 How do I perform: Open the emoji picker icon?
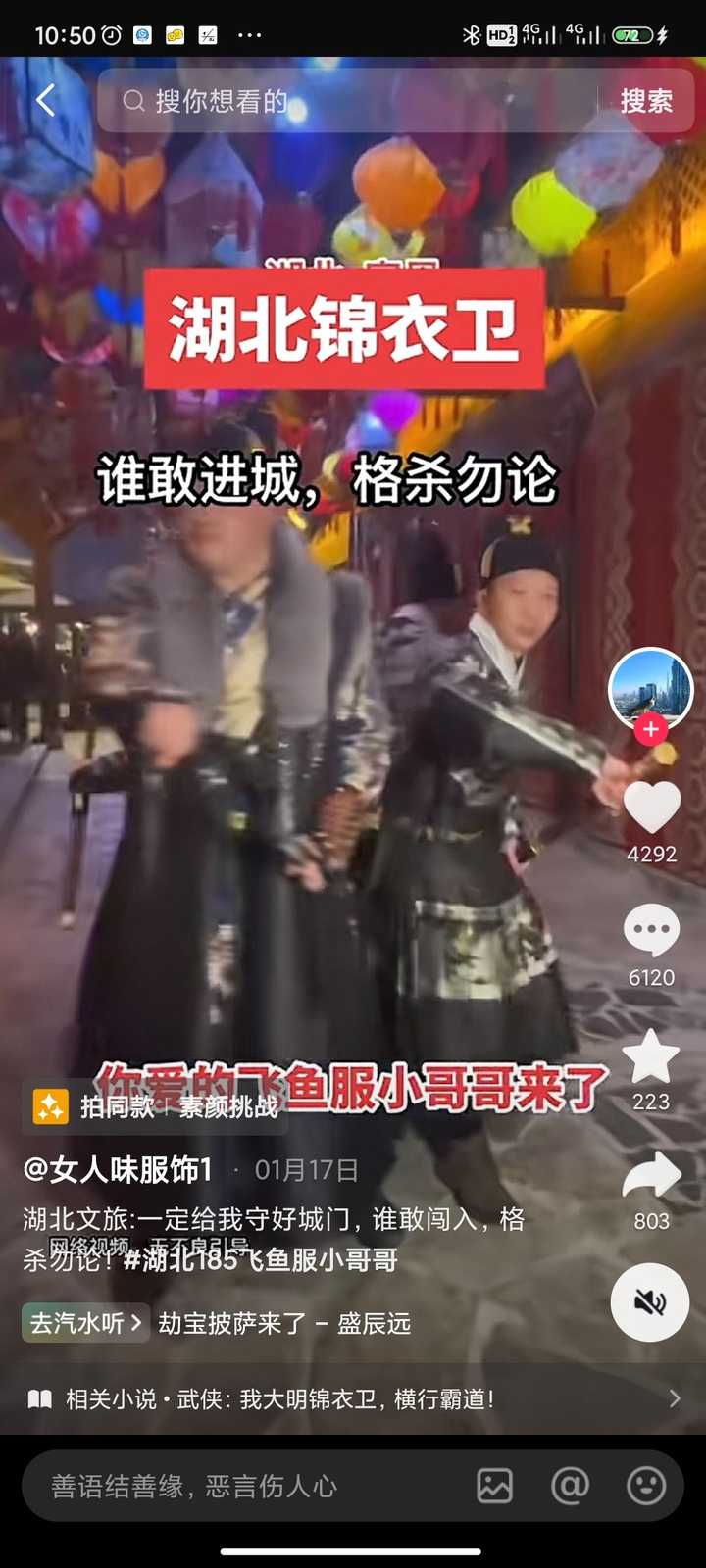pyautogui.click(x=645, y=1486)
